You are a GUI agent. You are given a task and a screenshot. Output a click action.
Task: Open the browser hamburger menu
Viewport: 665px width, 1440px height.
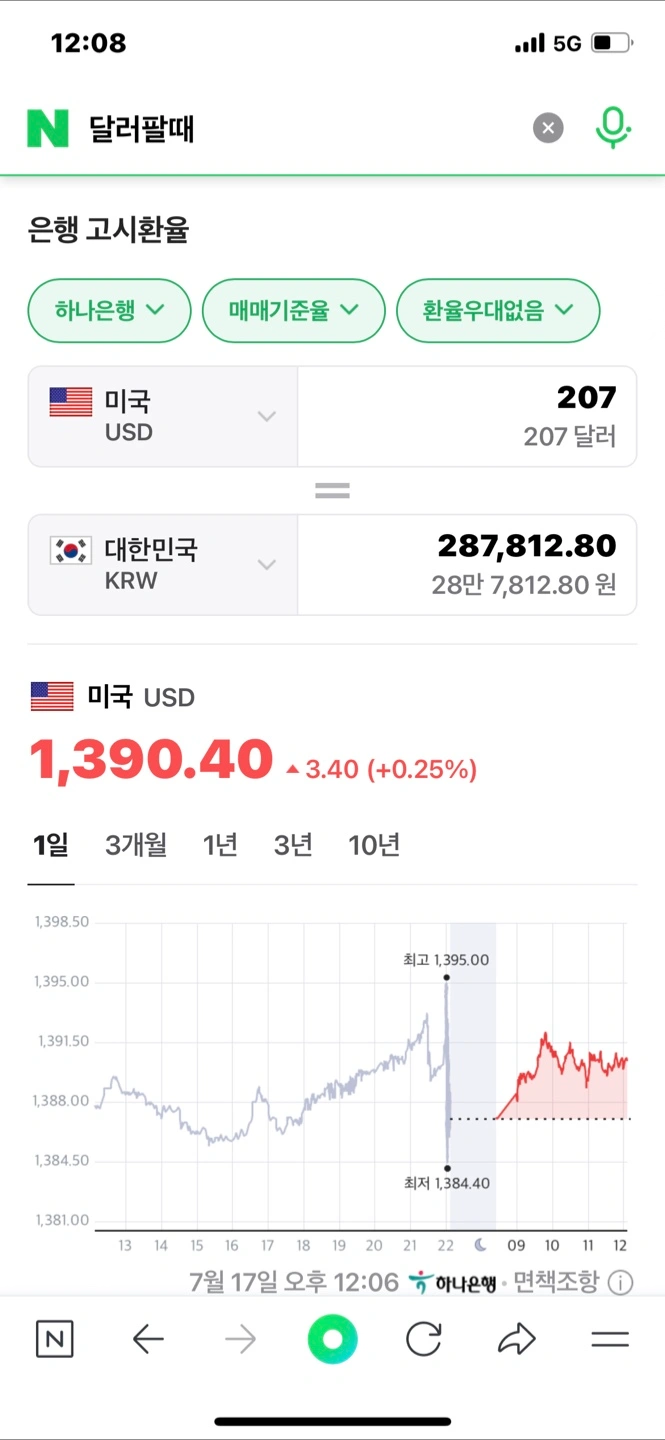[610, 1339]
